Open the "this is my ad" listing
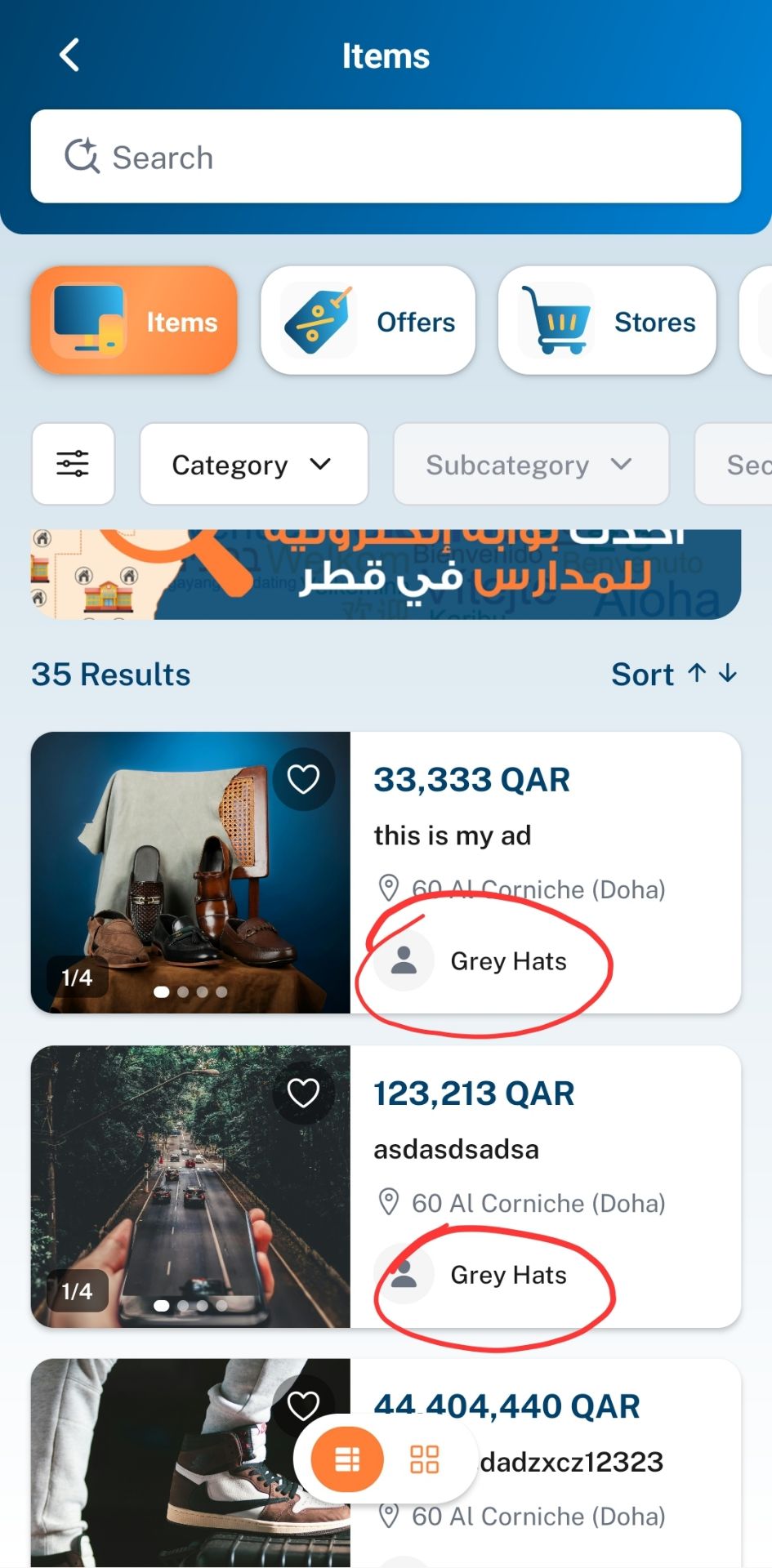 [x=452, y=835]
